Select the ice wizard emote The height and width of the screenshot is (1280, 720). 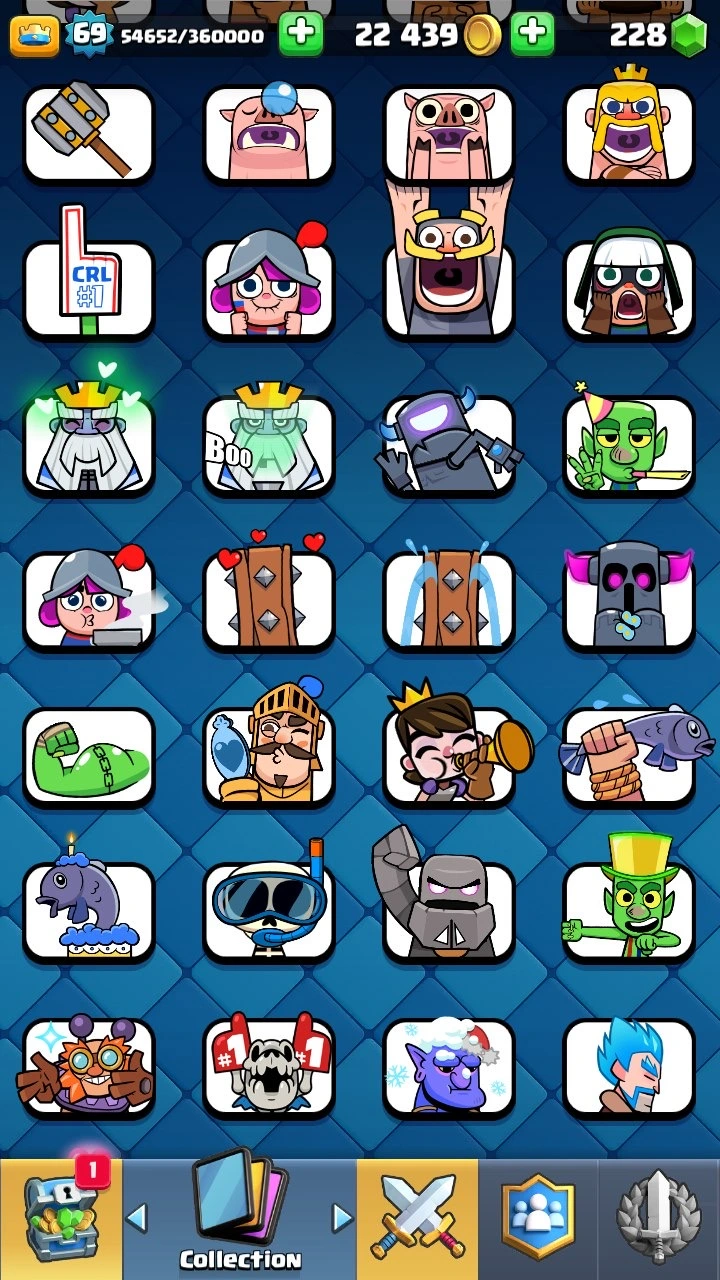coord(628,1066)
